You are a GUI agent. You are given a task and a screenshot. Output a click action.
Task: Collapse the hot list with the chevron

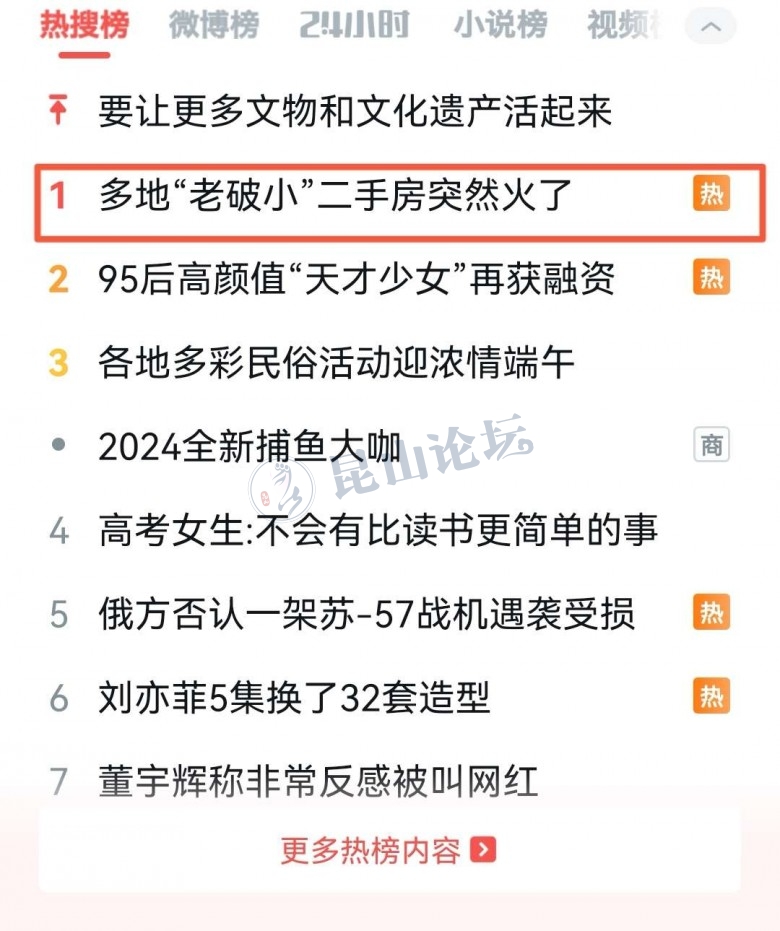(x=711, y=27)
